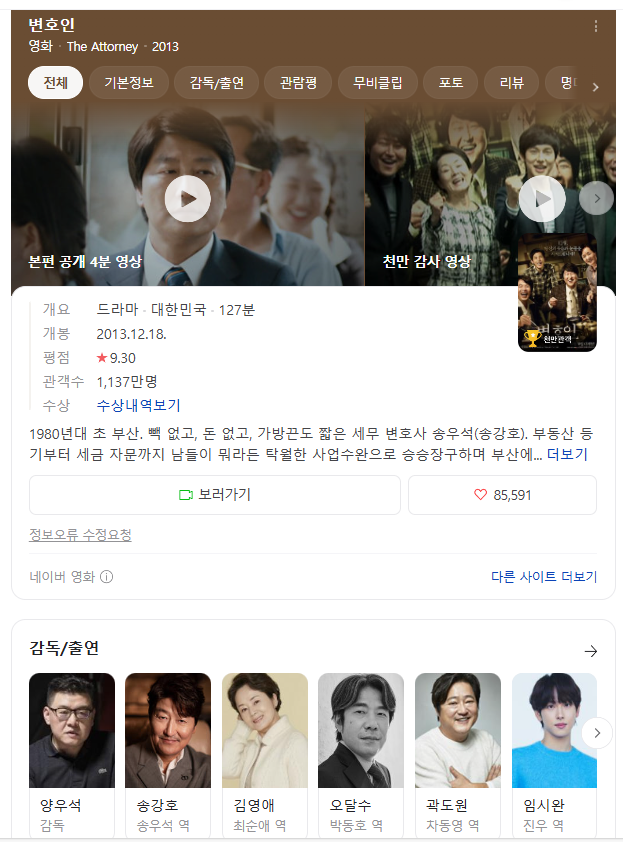Viewport: 623px width, 842px height.
Task: Open the 무비클립 tab
Action: pyautogui.click(x=378, y=83)
